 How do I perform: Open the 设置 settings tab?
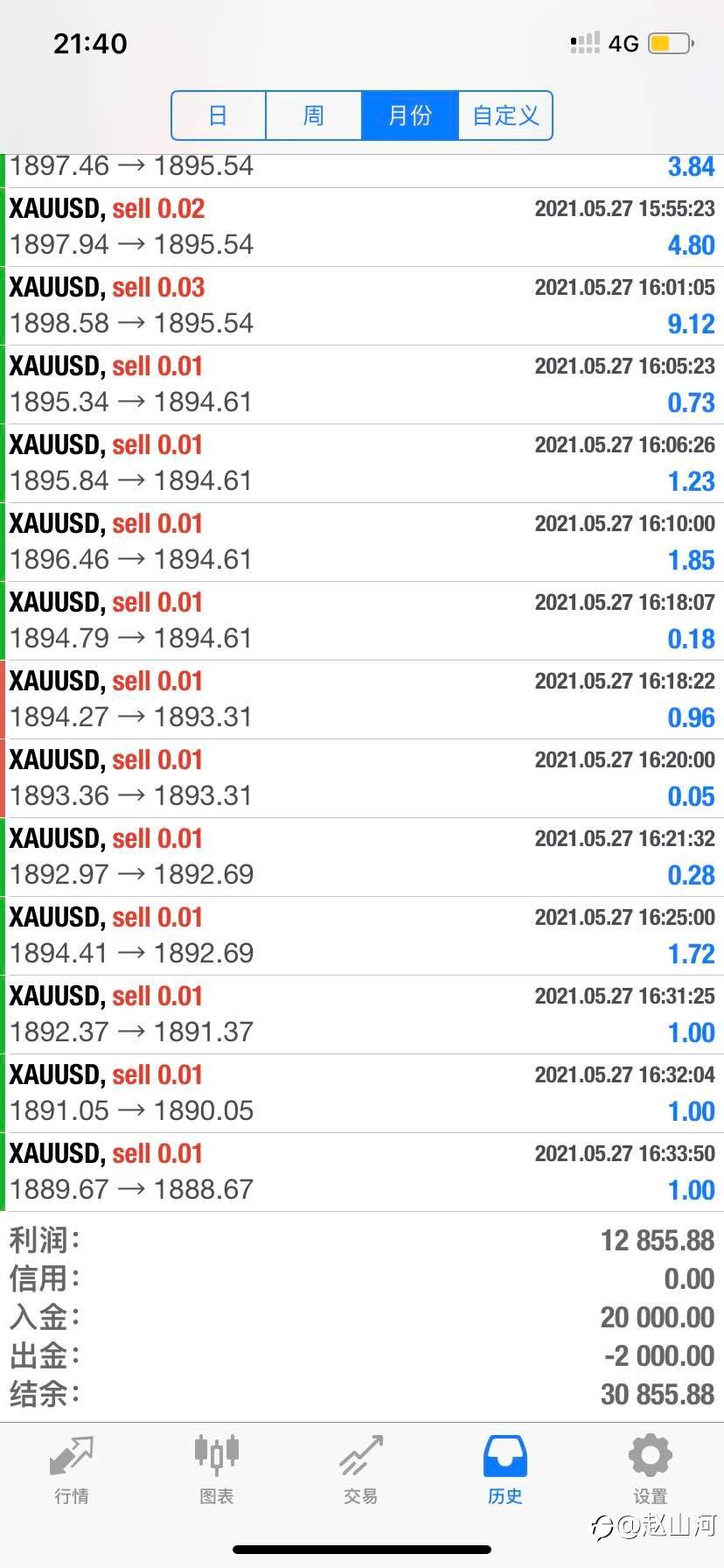point(651,1470)
